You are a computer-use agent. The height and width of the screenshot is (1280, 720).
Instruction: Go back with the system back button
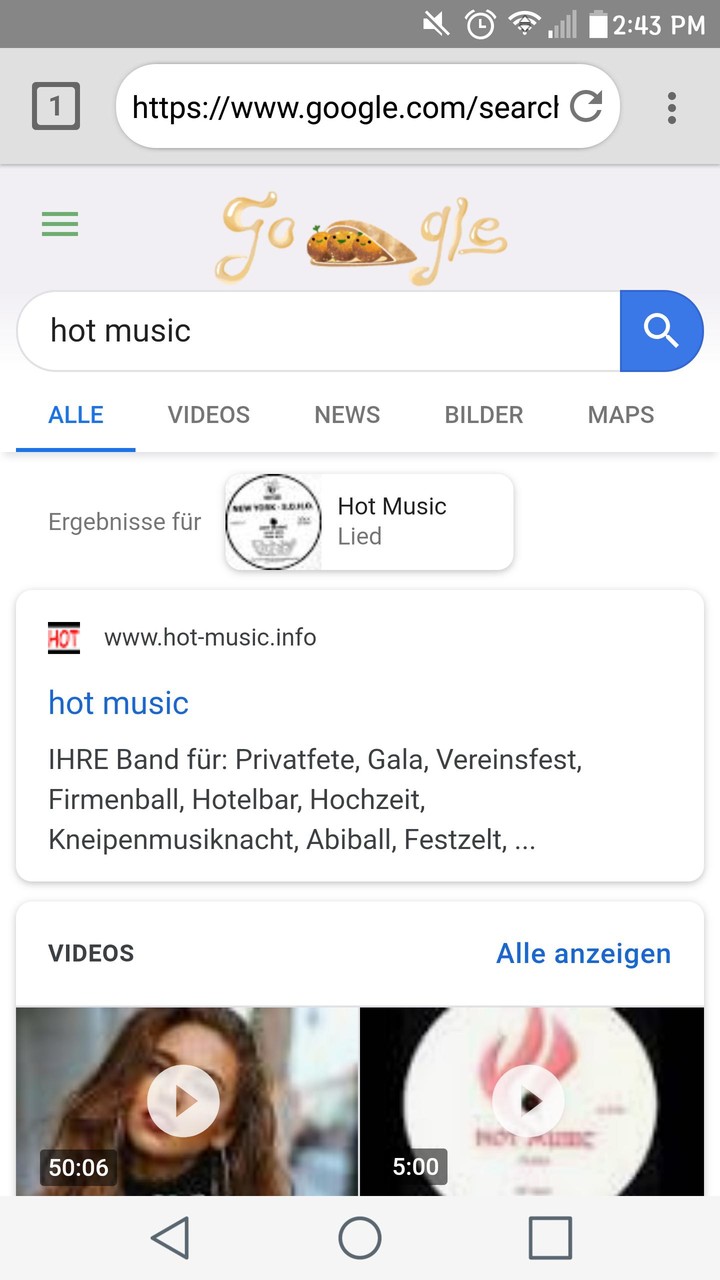170,1238
